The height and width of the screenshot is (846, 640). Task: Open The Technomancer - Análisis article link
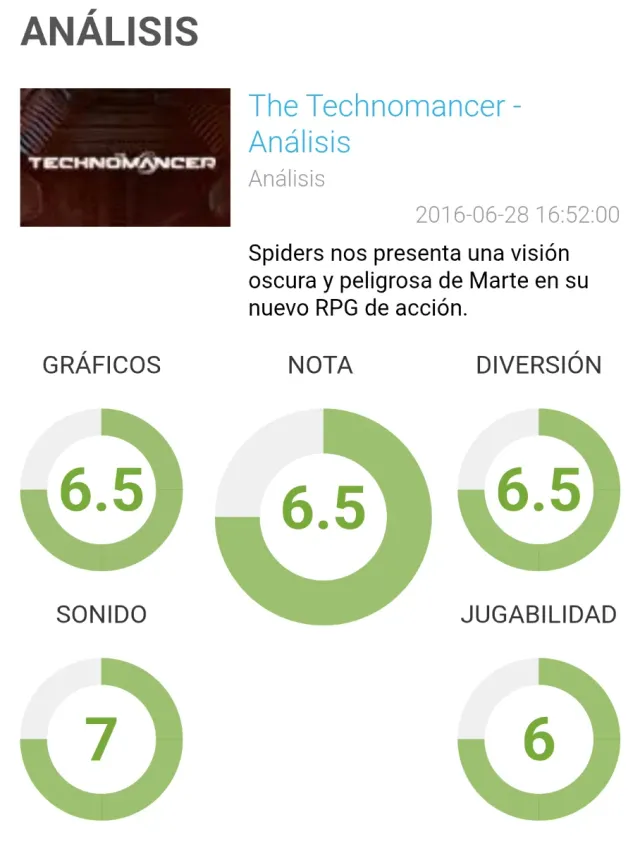[384, 123]
